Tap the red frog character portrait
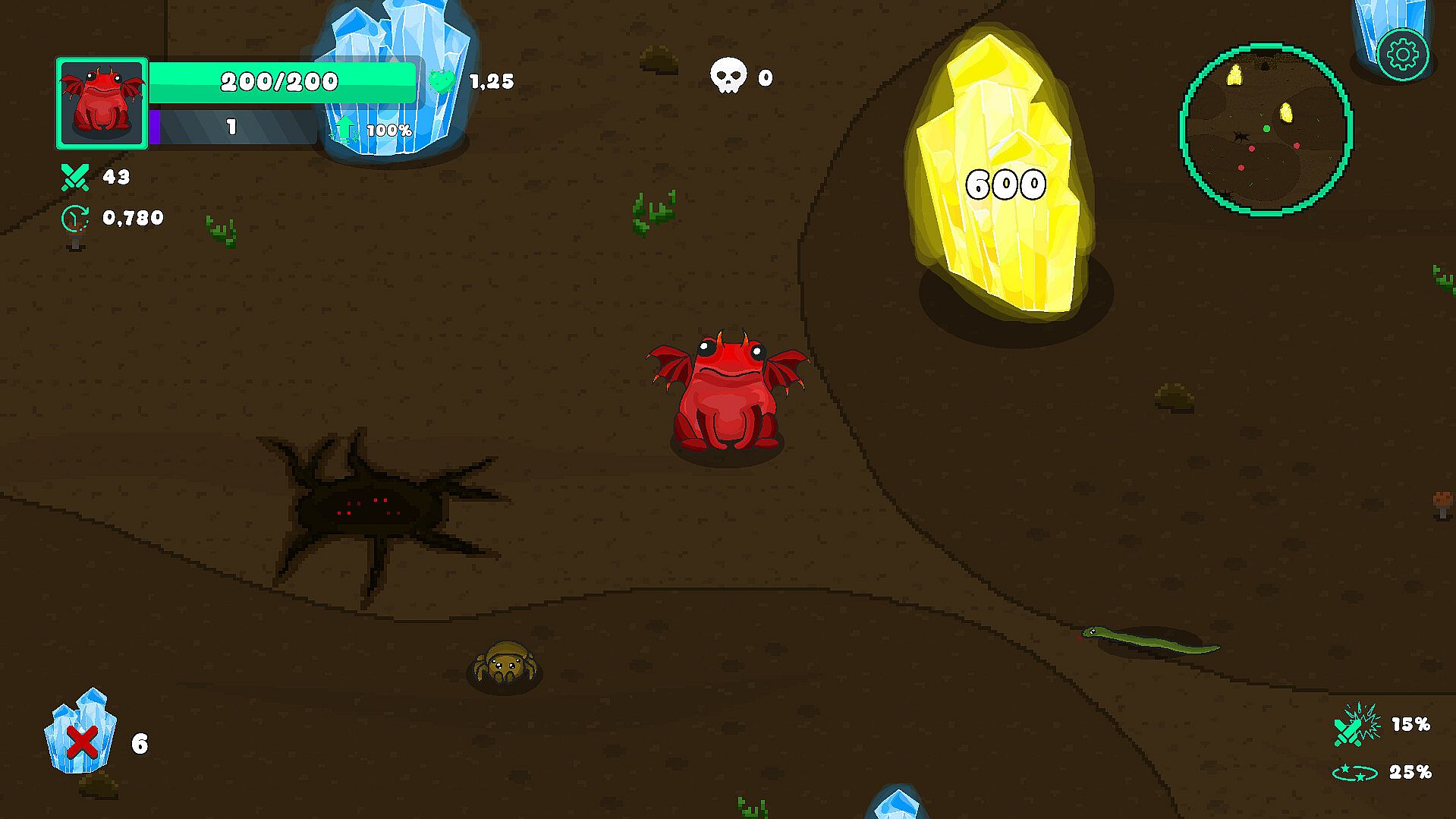 tap(102, 103)
